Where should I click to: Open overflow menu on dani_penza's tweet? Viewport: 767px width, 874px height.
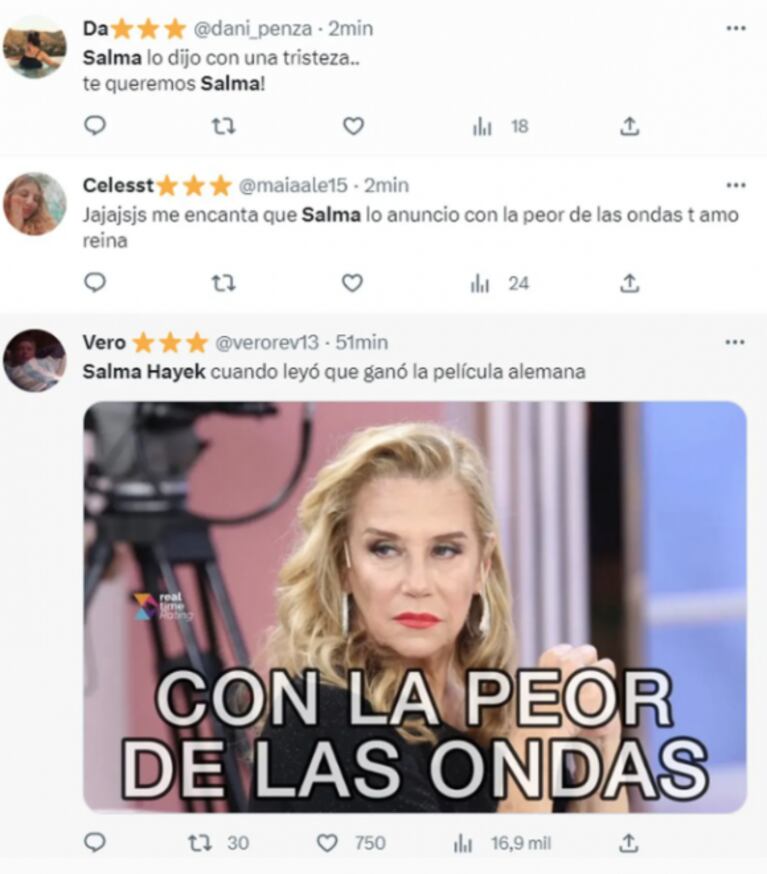click(x=736, y=28)
